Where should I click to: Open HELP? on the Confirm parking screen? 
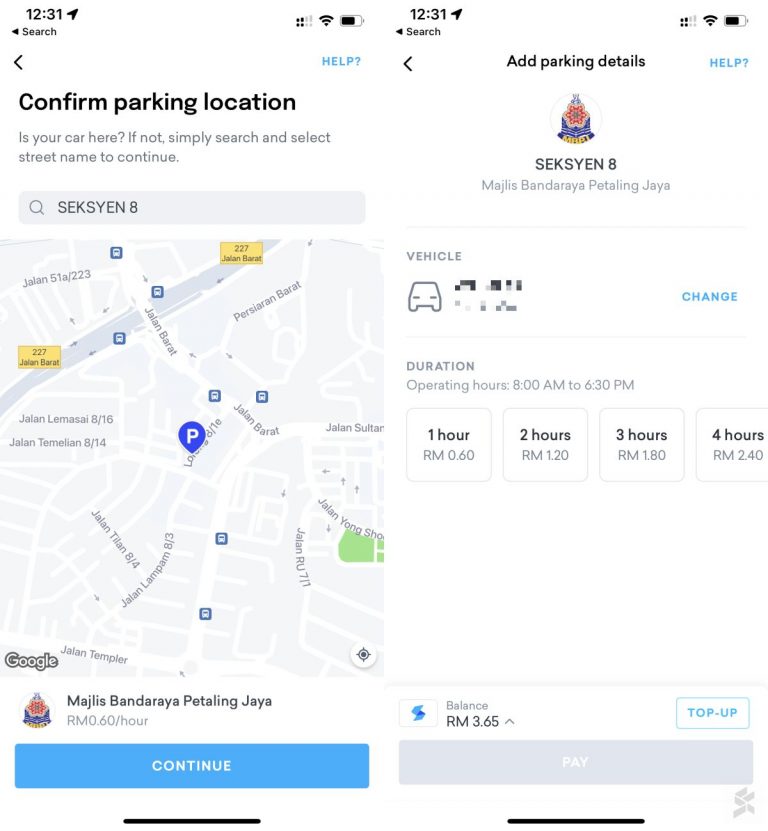click(342, 61)
